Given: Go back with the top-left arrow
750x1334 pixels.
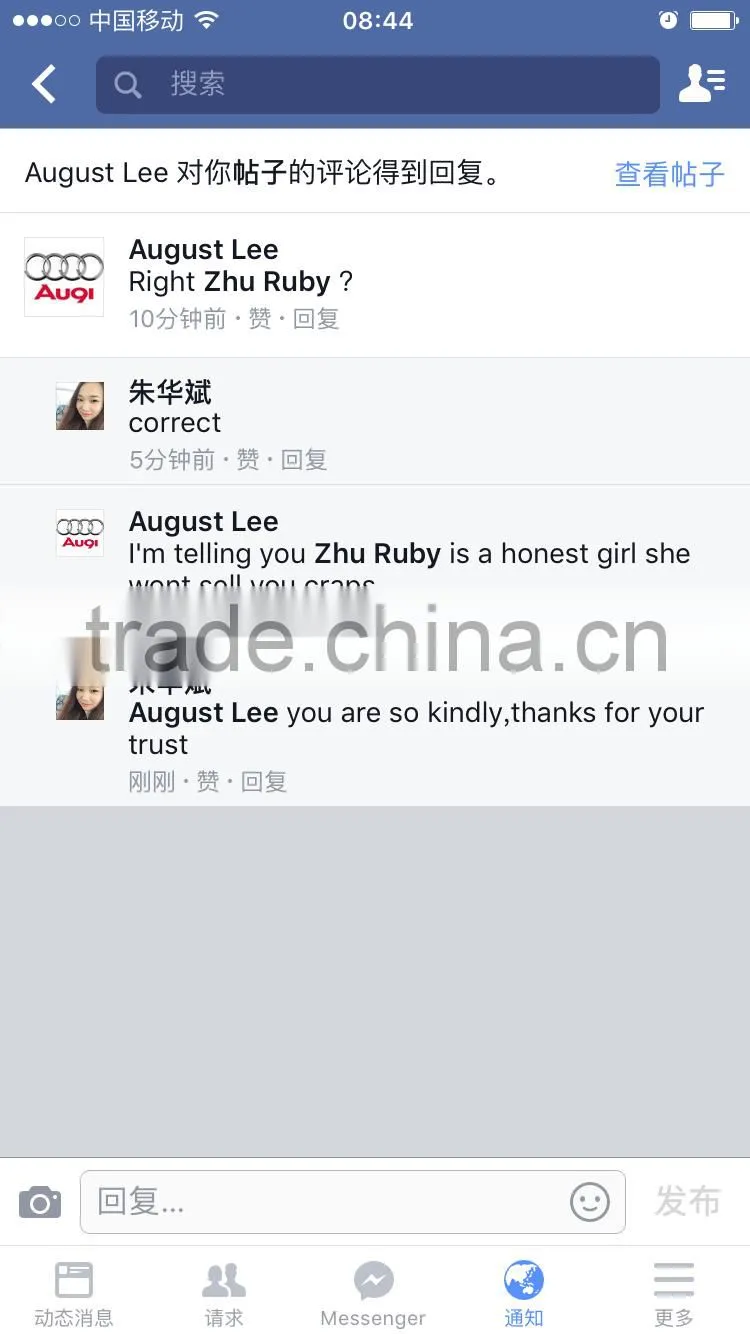Looking at the screenshot, I should point(44,84).
